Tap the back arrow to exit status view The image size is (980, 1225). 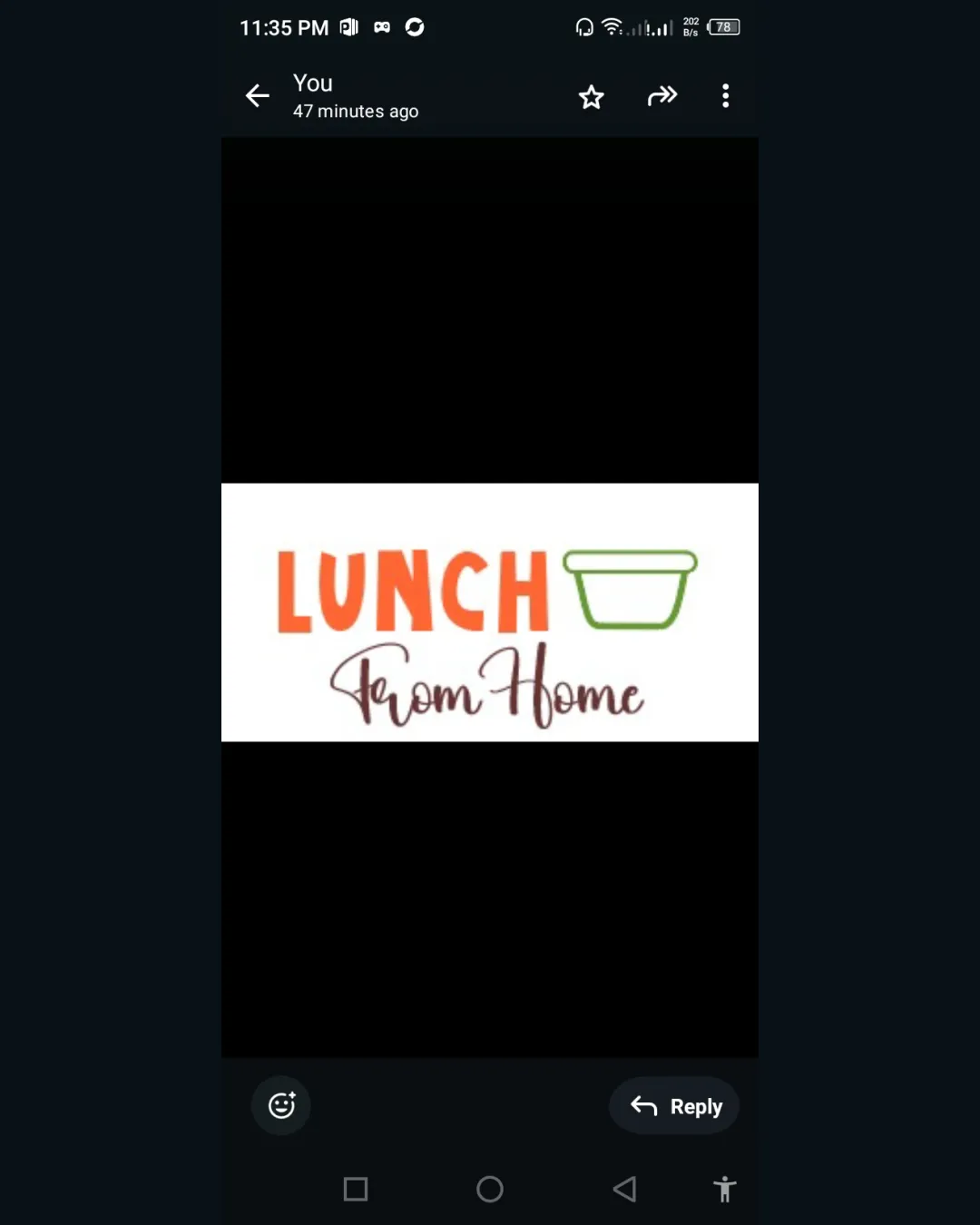tap(257, 95)
